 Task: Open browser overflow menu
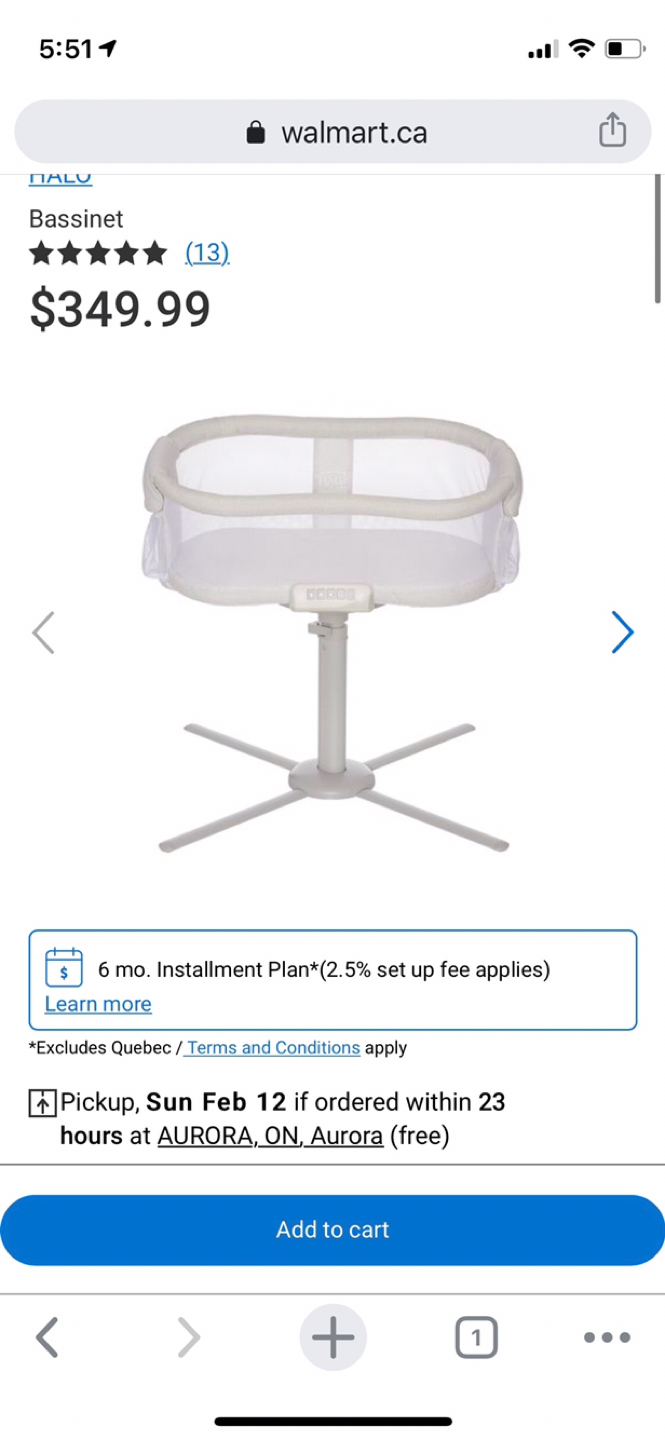[x=607, y=1337]
